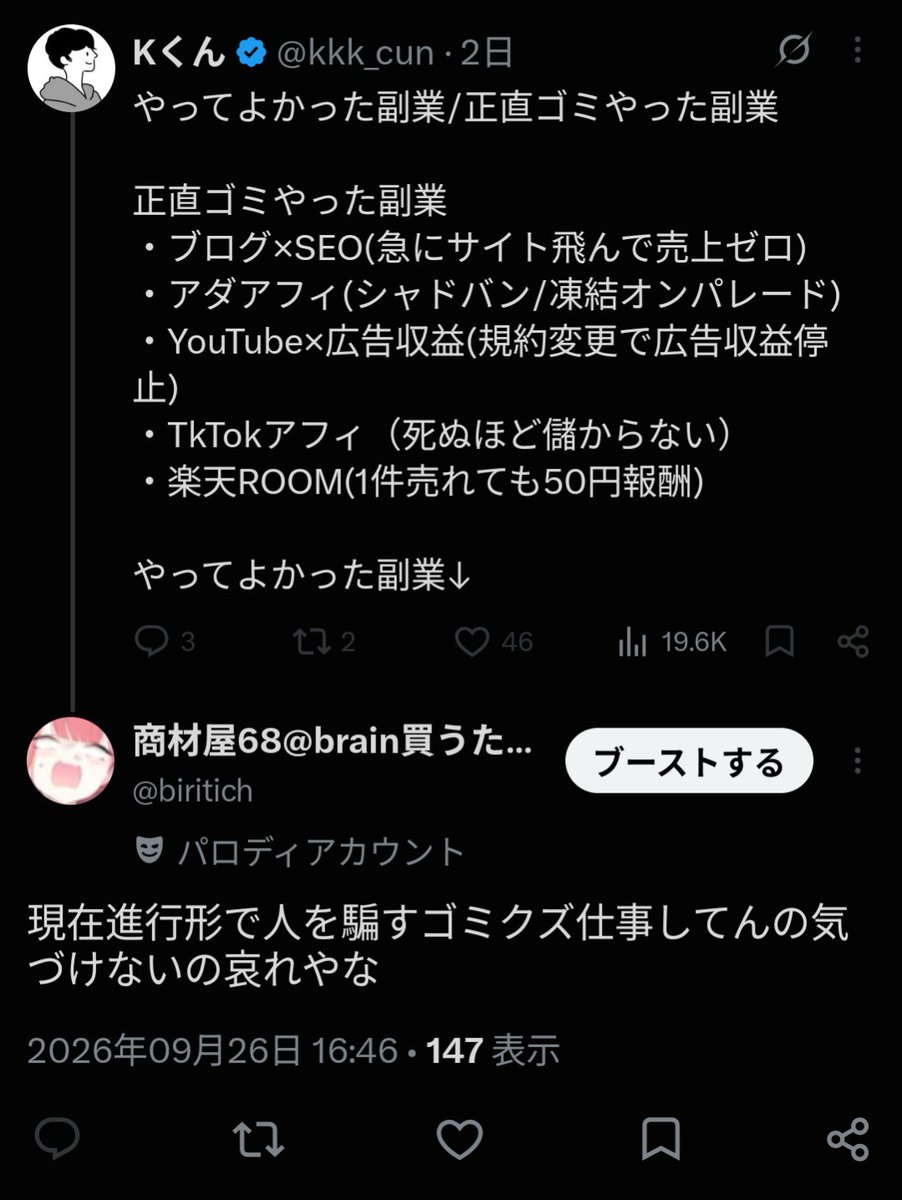Viewport: 902px width, 1200px height.
Task: Like 商材屋68's post
Action: click(x=459, y=1139)
